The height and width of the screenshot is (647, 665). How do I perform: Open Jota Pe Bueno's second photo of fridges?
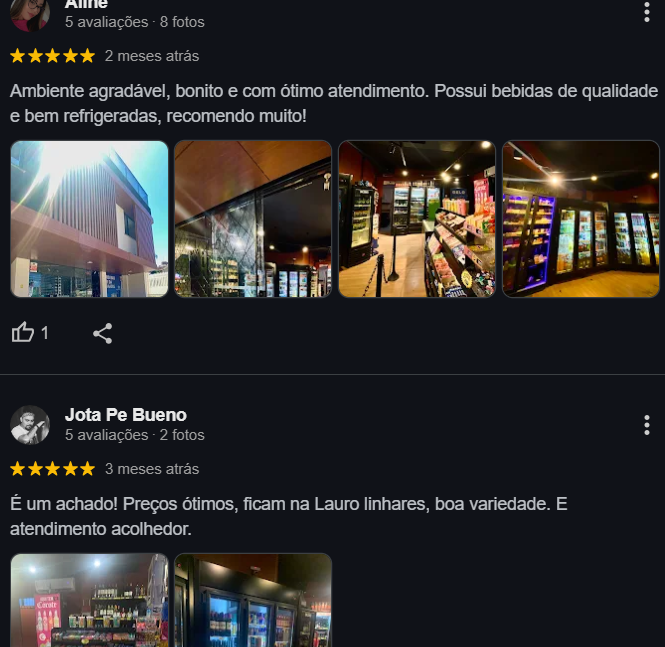coord(253,600)
